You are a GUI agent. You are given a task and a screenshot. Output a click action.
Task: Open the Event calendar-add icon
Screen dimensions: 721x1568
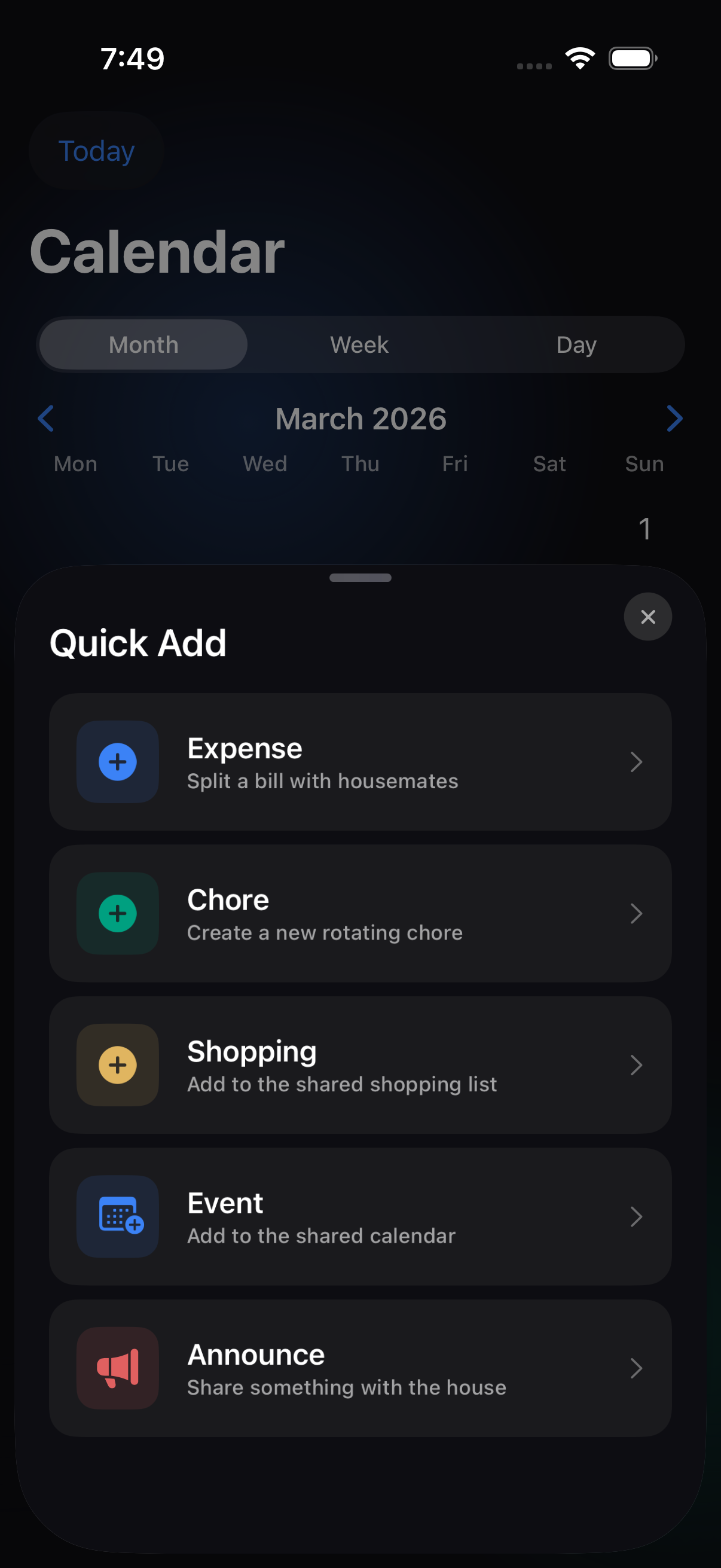[x=117, y=1217]
